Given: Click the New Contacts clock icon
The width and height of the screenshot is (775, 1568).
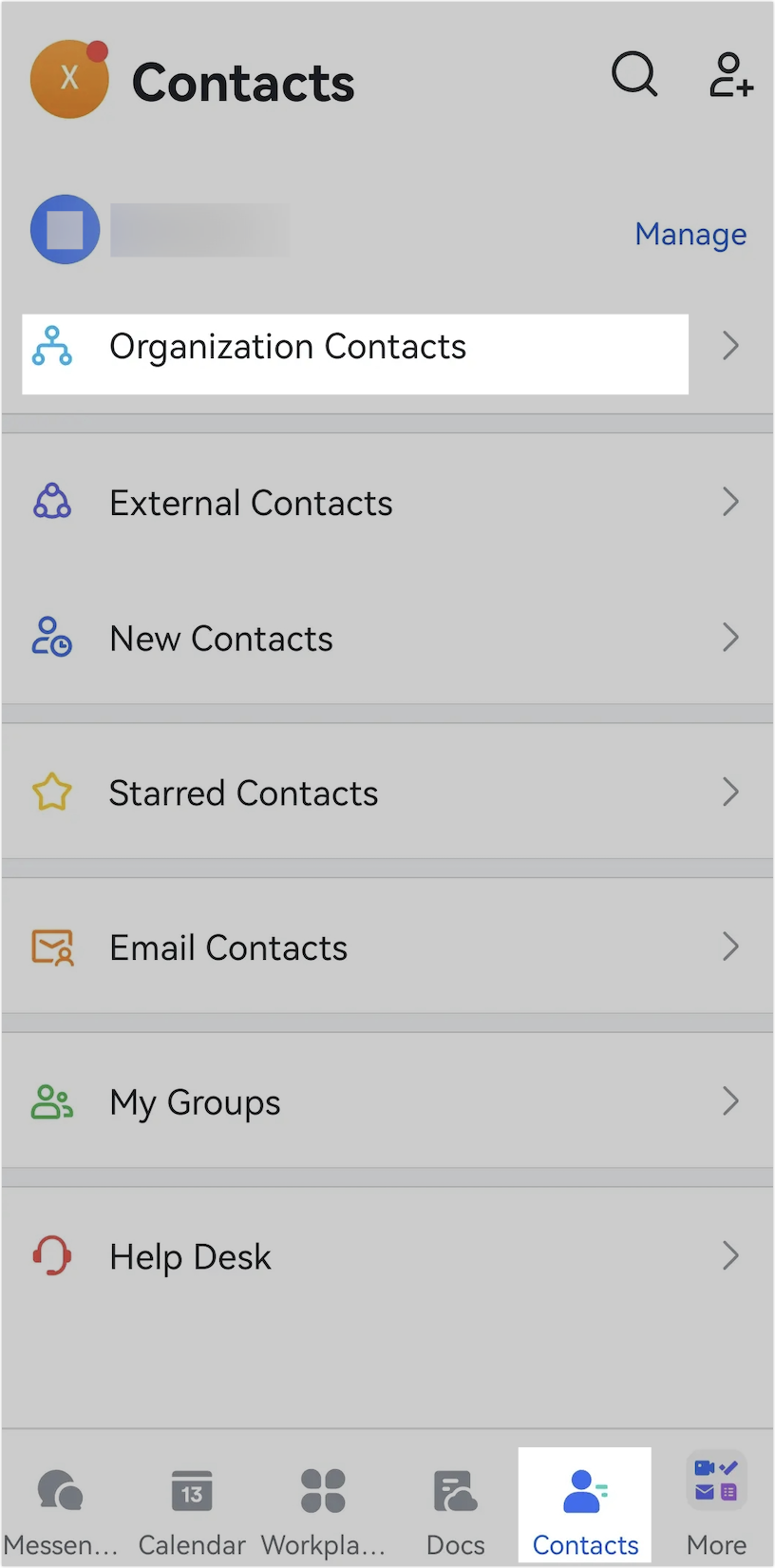Looking at the screenshot, I should tap(52, 638).
